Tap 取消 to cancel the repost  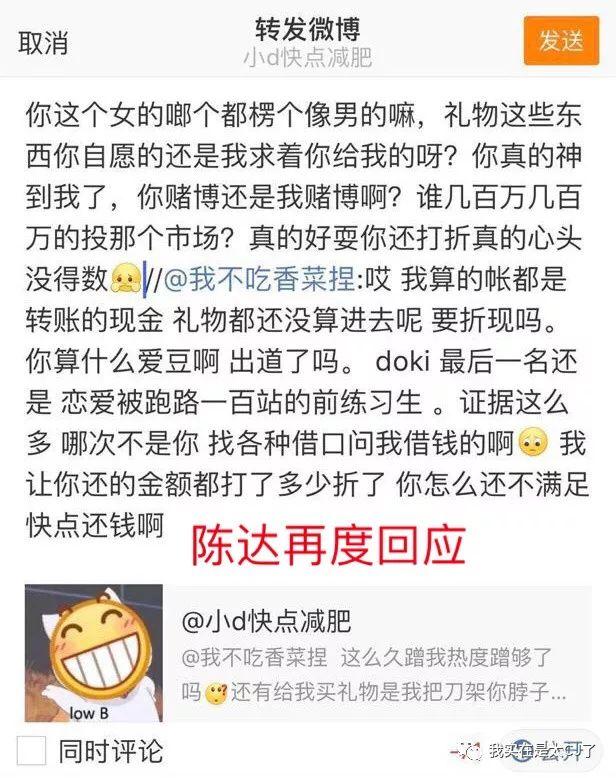44,43
